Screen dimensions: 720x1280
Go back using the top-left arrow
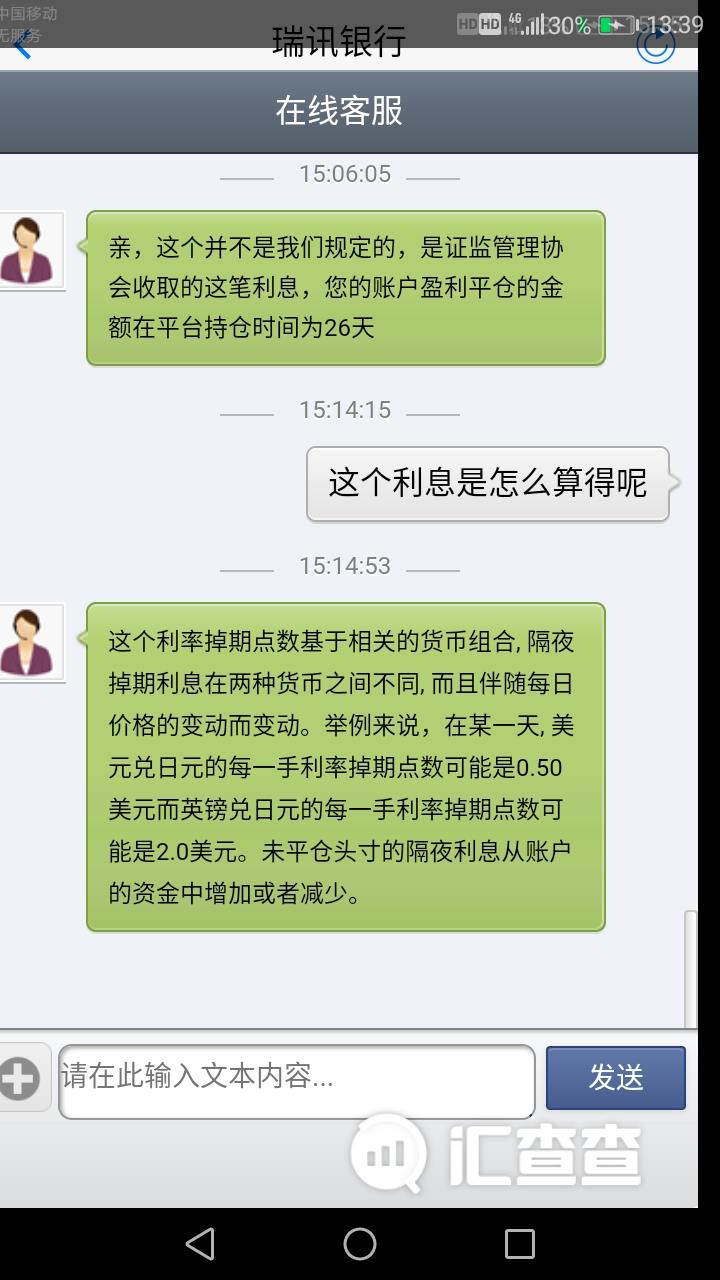click(20, 46)
